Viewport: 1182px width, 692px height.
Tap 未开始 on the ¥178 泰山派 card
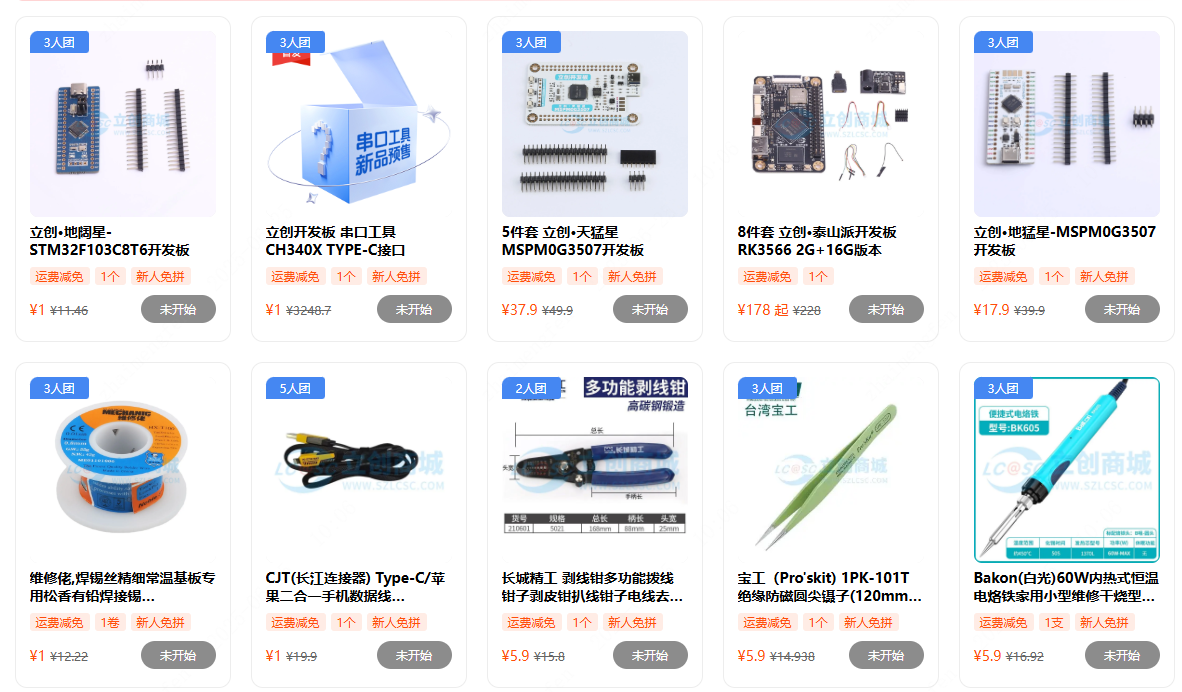886,309
